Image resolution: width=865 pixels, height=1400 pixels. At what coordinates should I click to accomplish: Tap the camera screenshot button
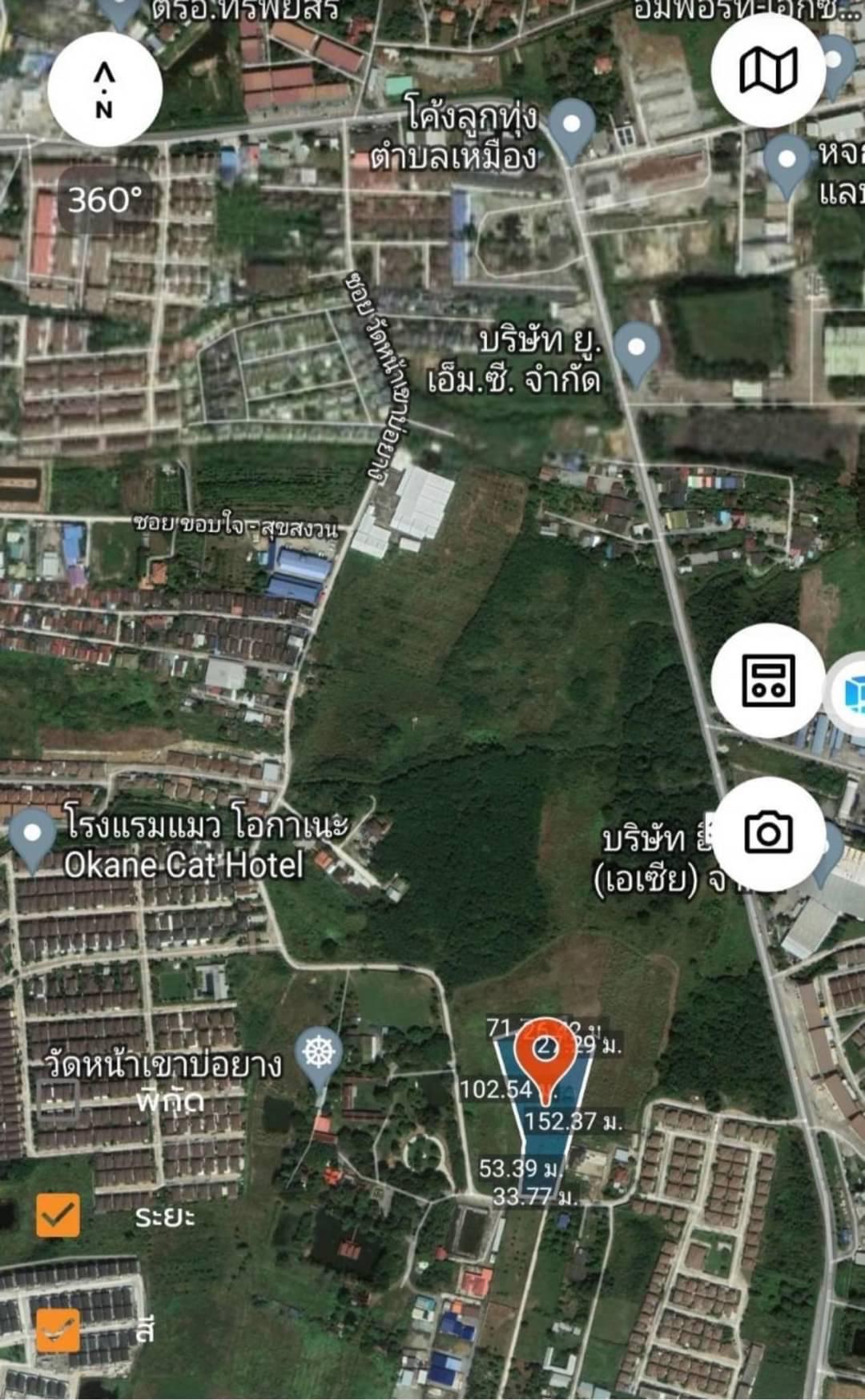pos(767,833)
